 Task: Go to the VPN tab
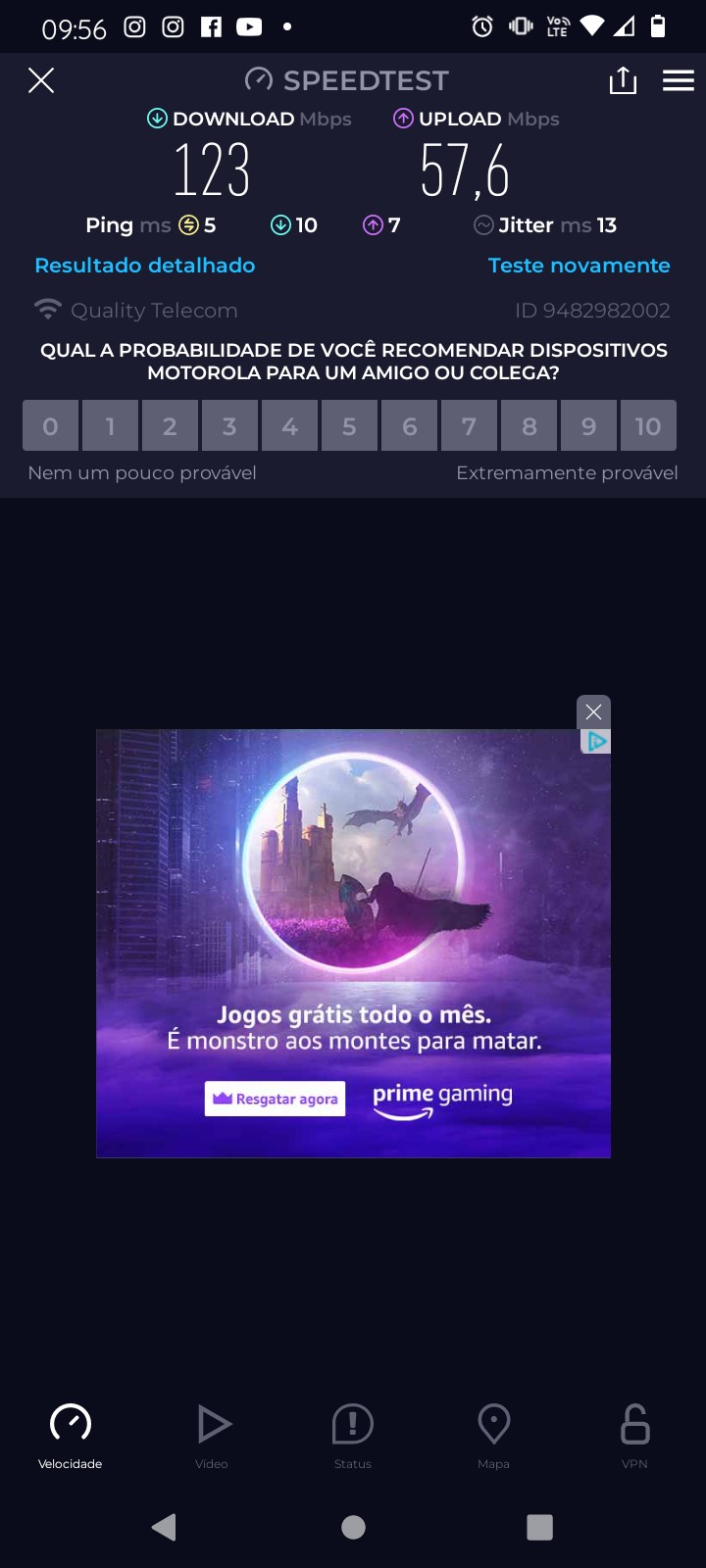[x=634, y=1435]
